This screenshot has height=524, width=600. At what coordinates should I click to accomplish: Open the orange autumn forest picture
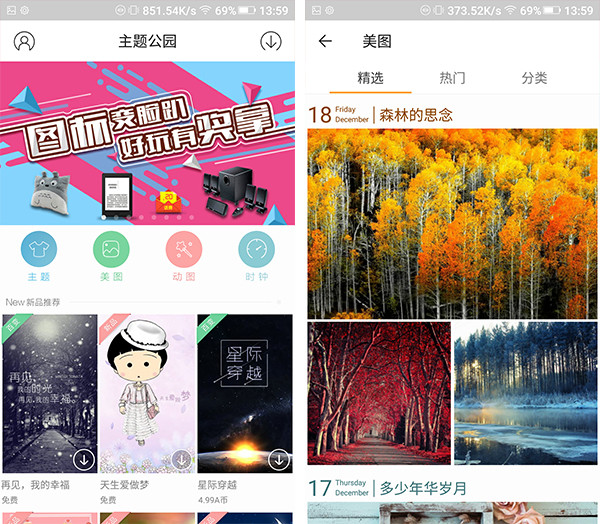[452, 222]
